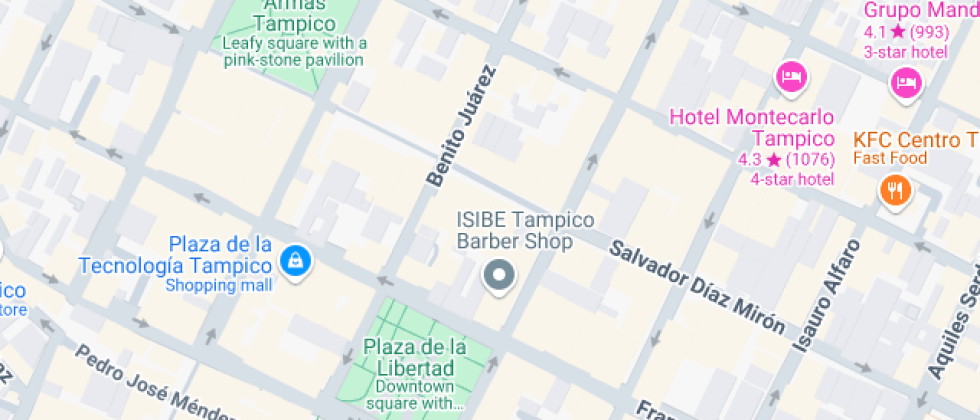Open the ISIBE Tampico Barber Shop pin
Image resolution: width=980 pixels, height=420 pixels.
point(498,275)
